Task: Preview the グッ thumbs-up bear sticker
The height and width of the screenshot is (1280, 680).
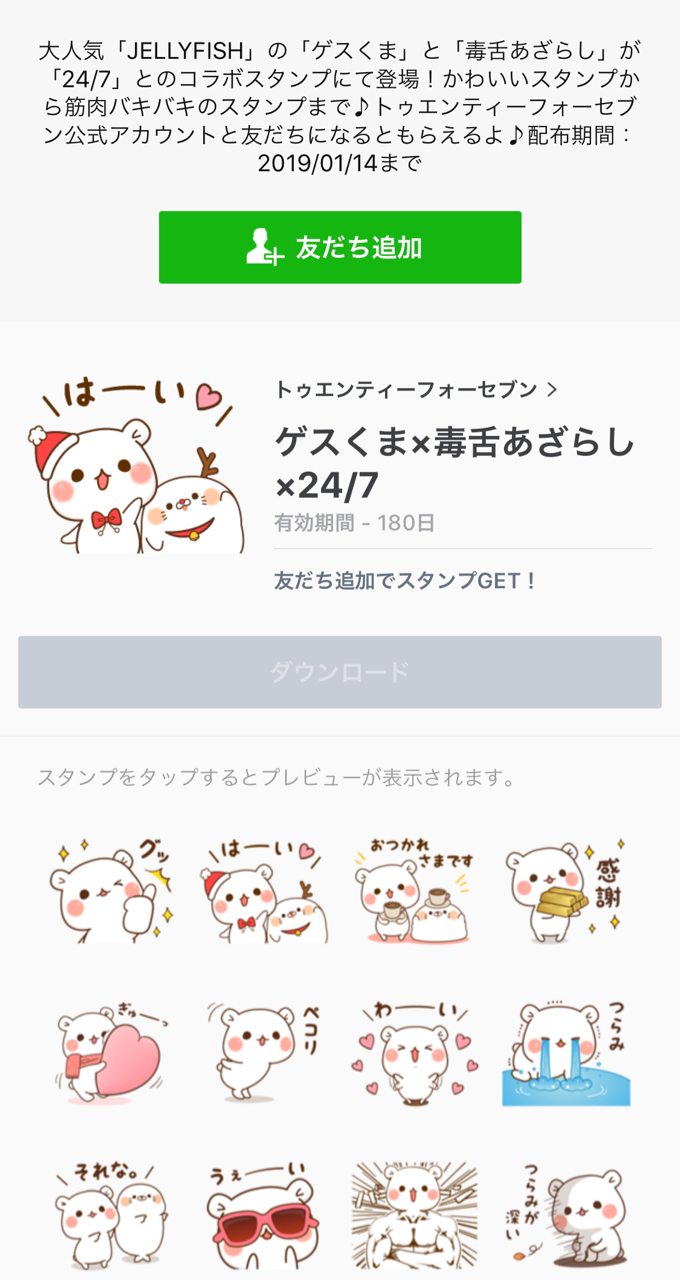Action: point(112,890)
